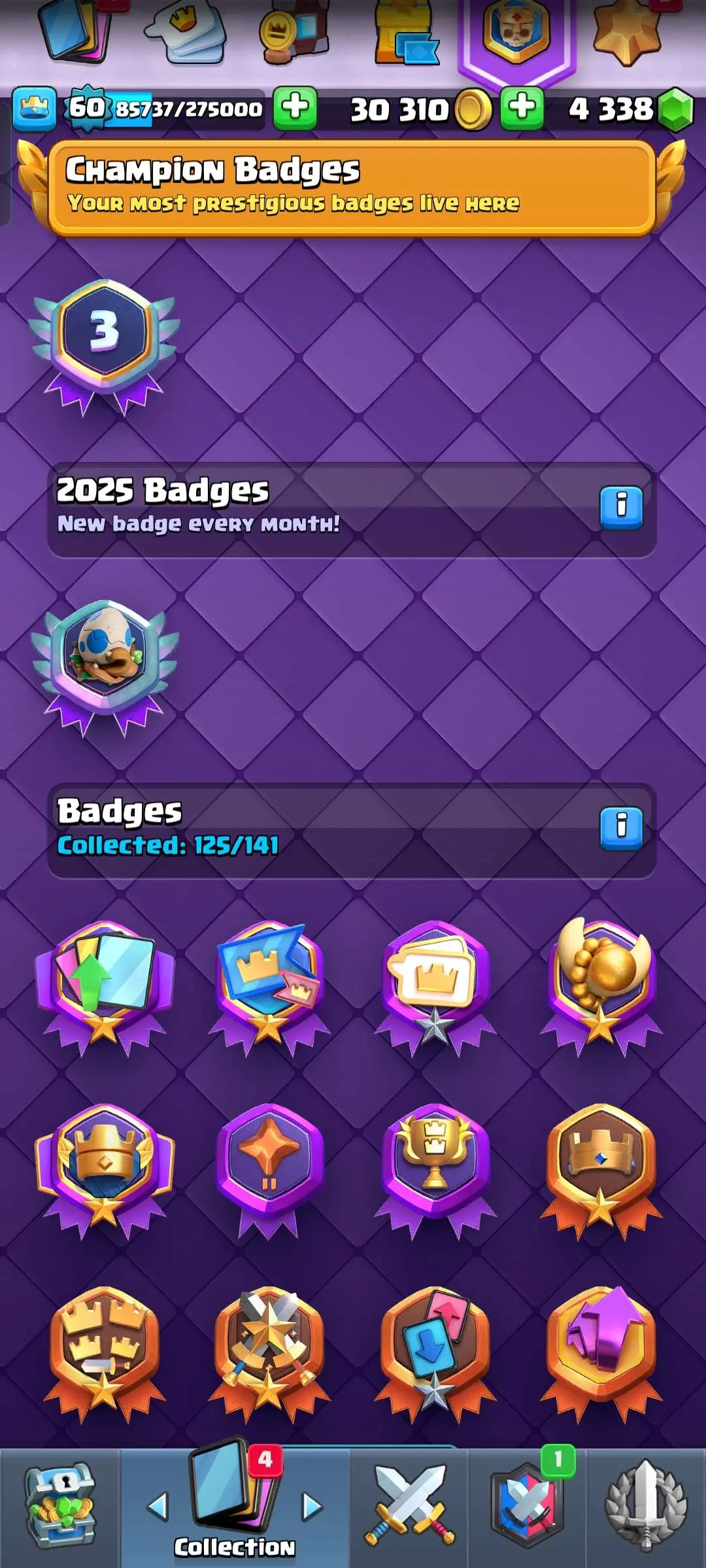The width and height of the screenshot is (706, 1568).
Task: Open the three crowns badge
Action: pyautogui.click(x=105, y=1346)
